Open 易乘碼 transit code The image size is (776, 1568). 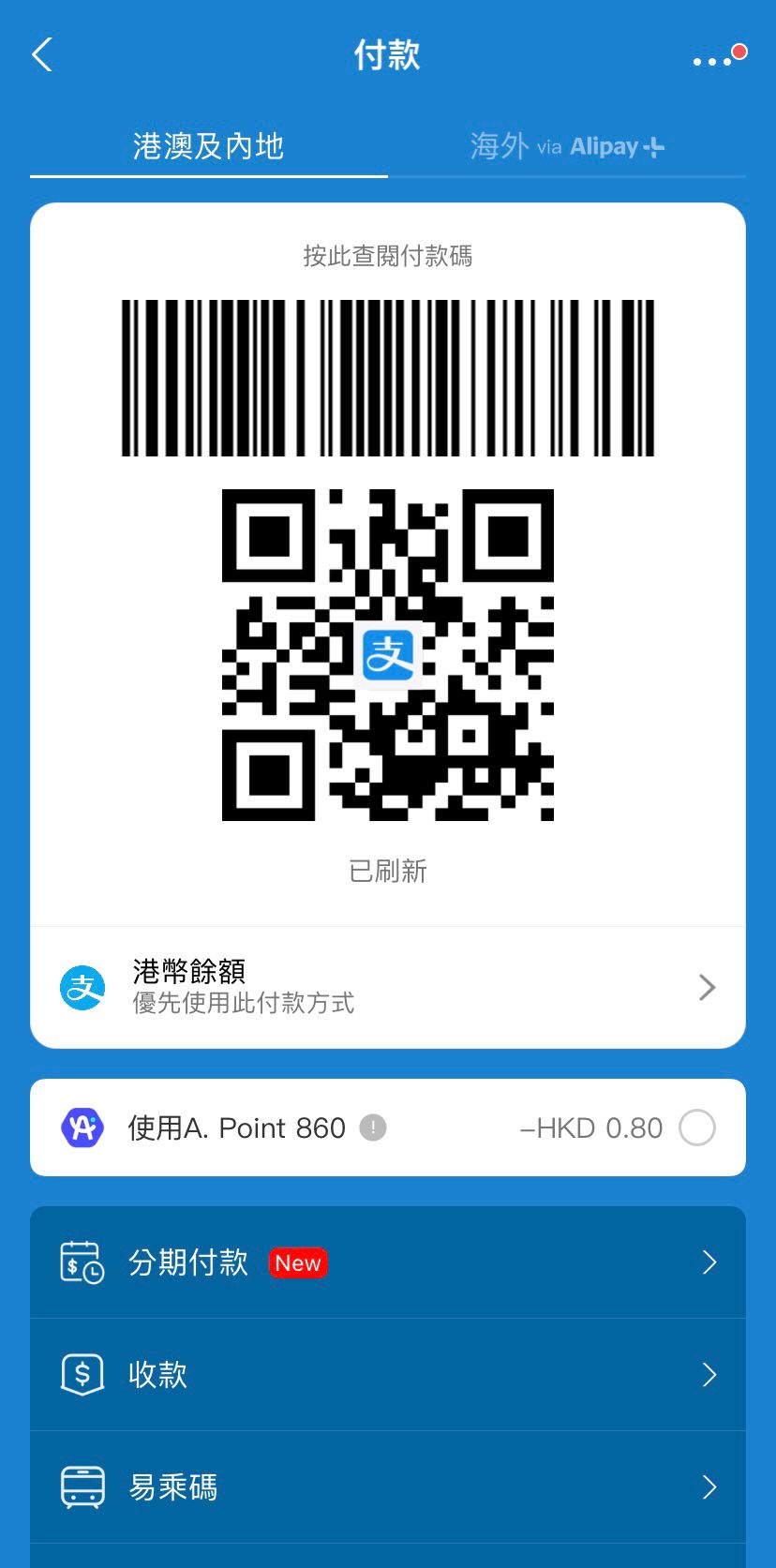(388, 1487)
